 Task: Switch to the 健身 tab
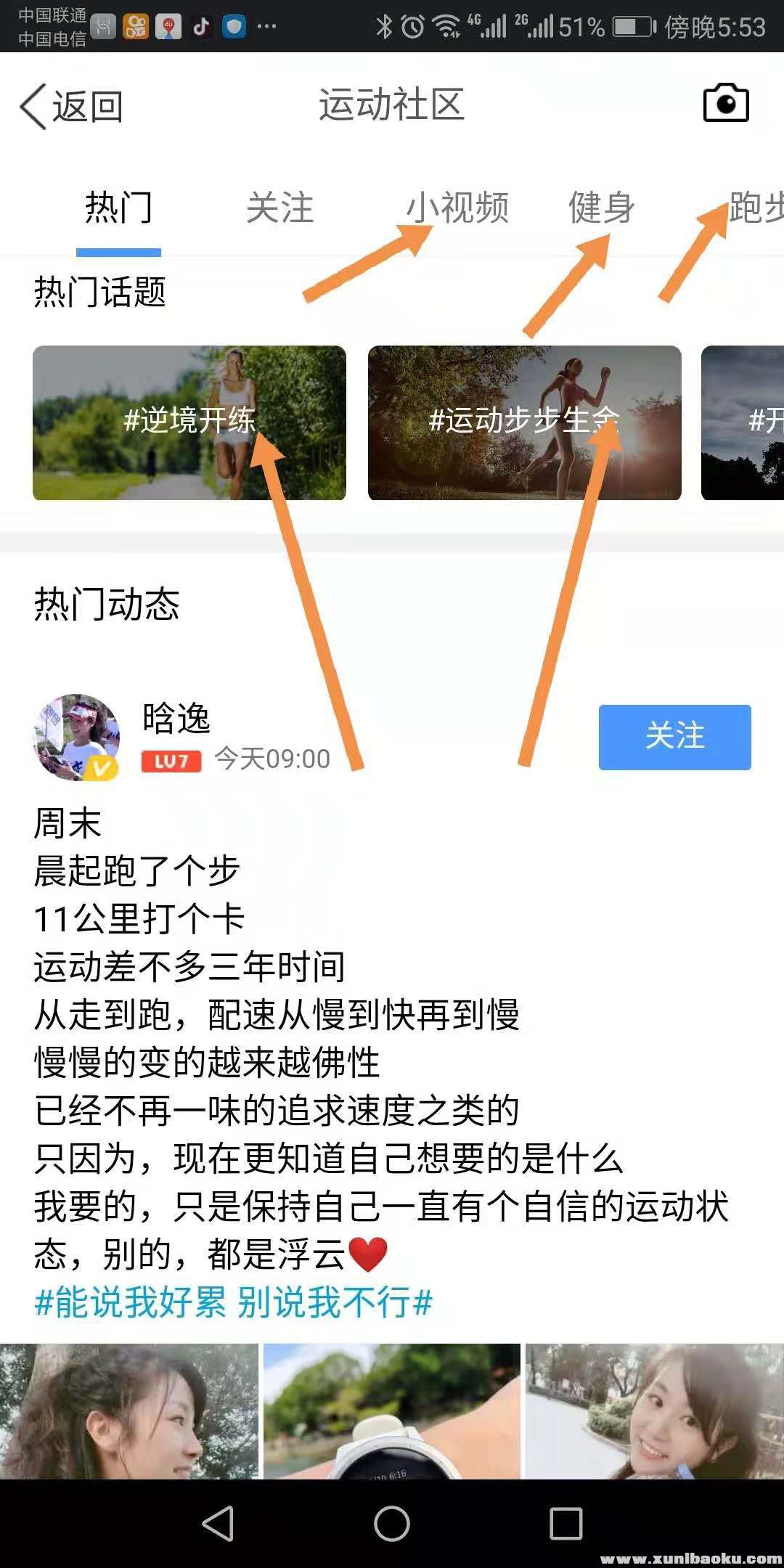601,208
